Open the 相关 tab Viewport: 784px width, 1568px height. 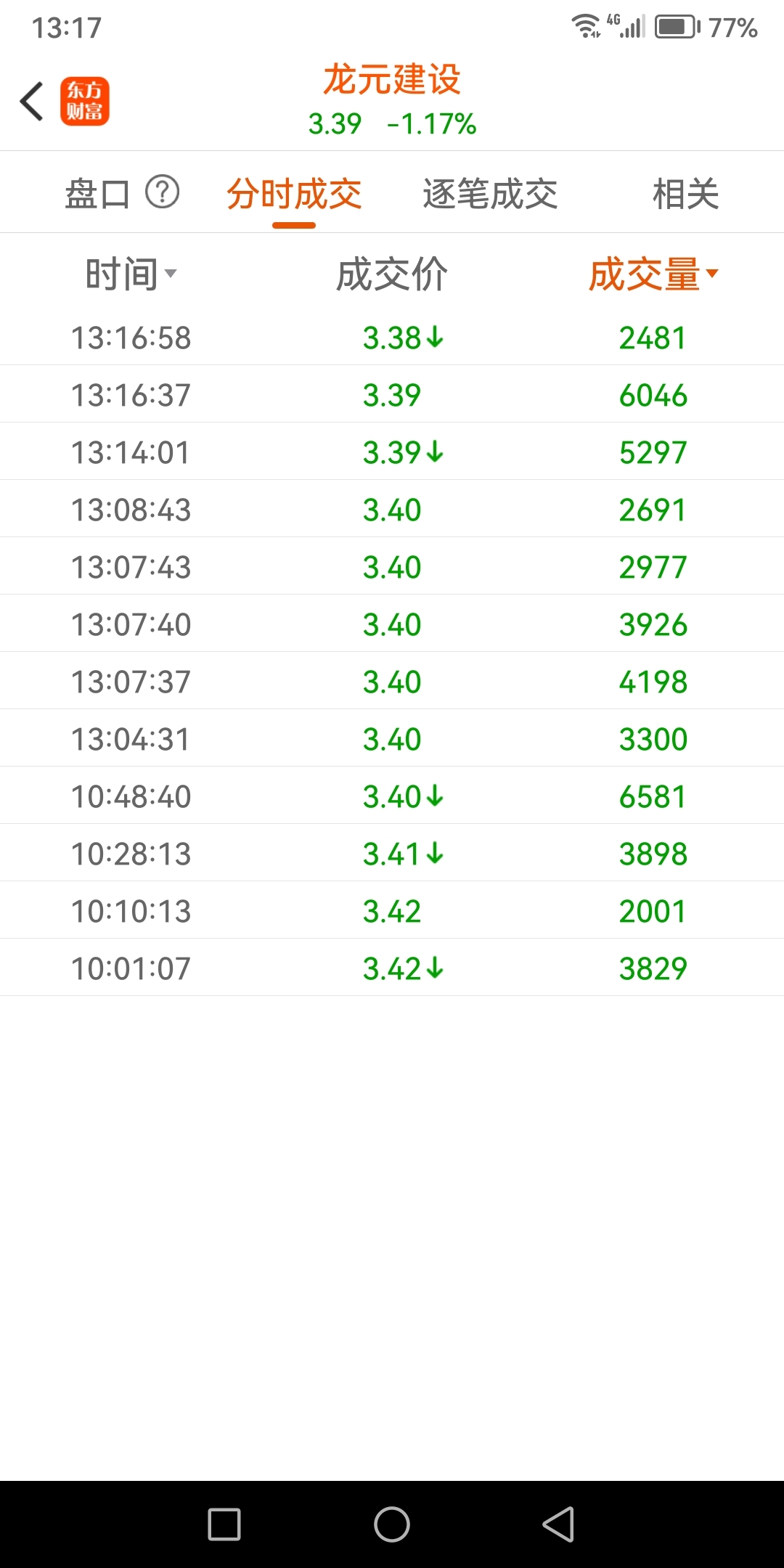685,194
